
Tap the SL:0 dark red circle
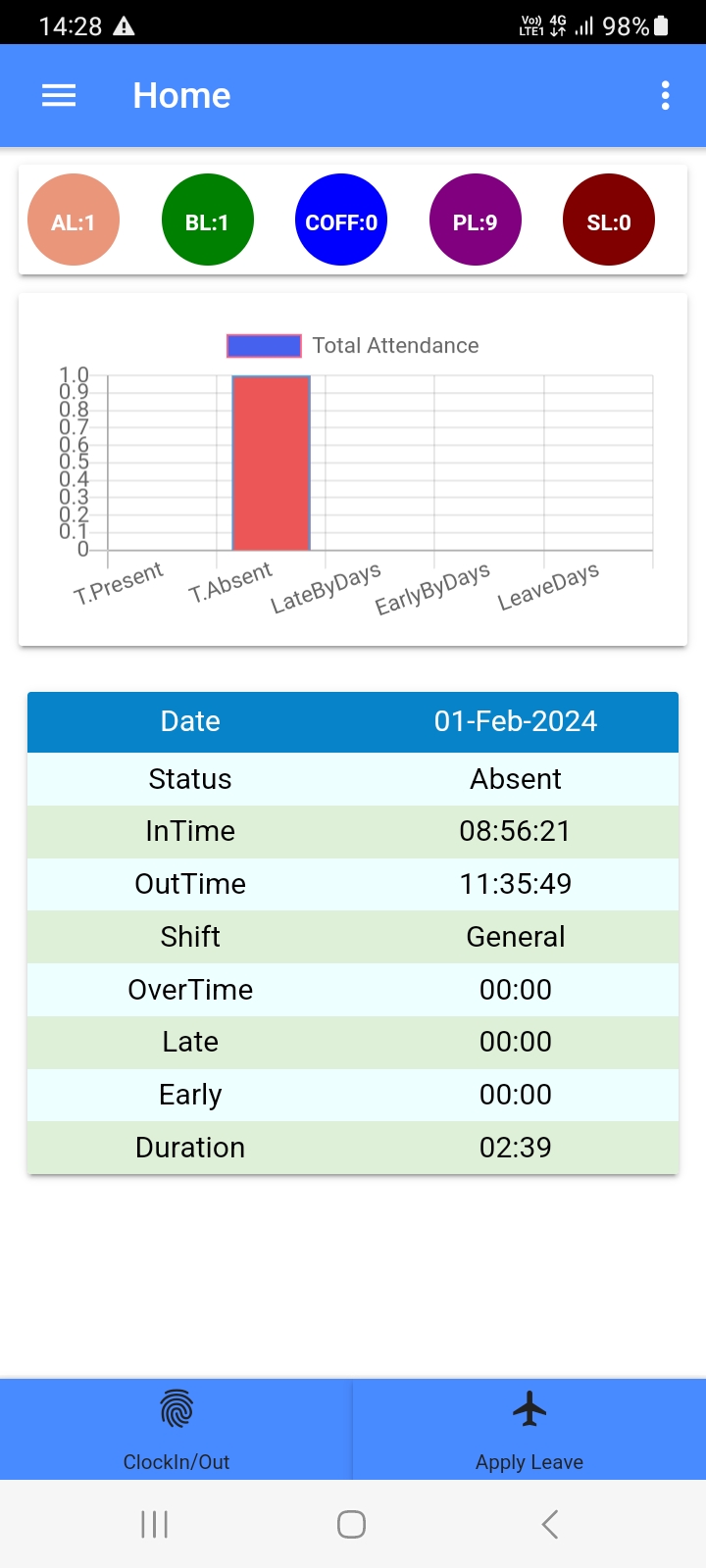tap(609, 220)
